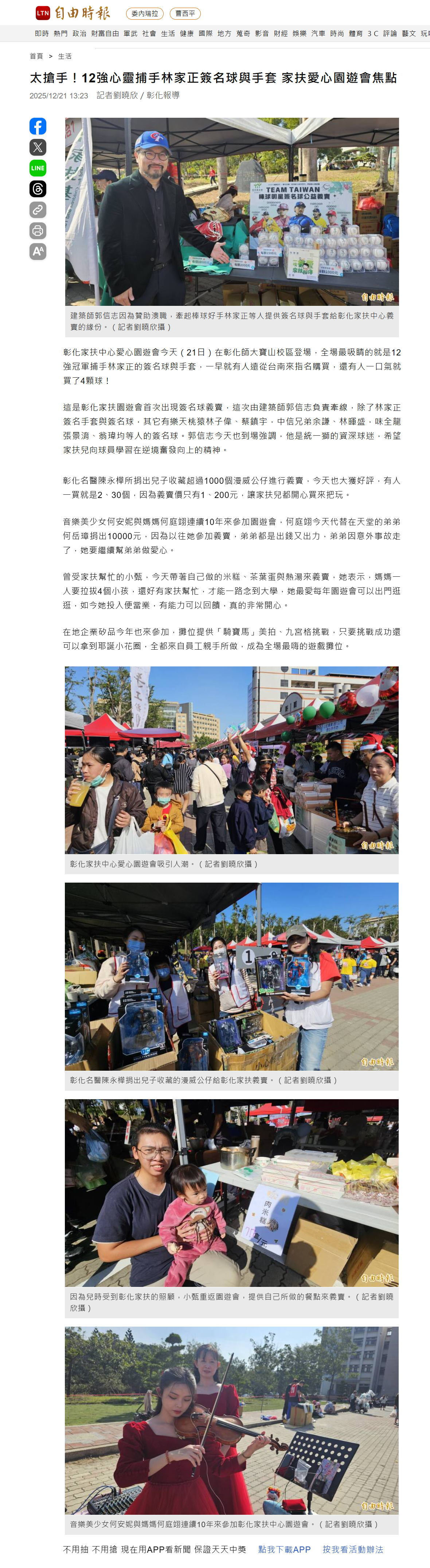Image resolution: width=430 pixels, height=1568 pixels.
Task: Go to 首頁 in breadcrumb
Action: click(36, 56)
